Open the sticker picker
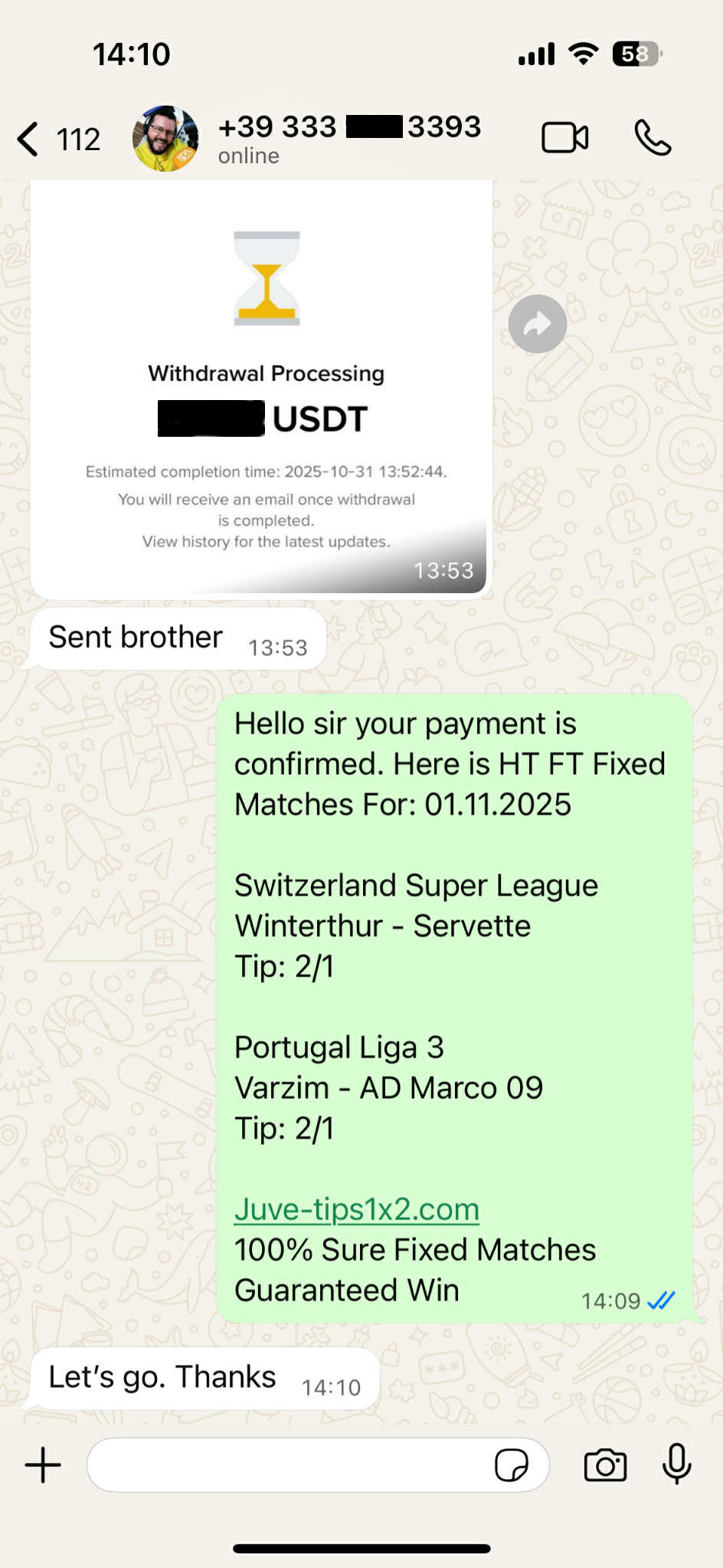 511,1465
